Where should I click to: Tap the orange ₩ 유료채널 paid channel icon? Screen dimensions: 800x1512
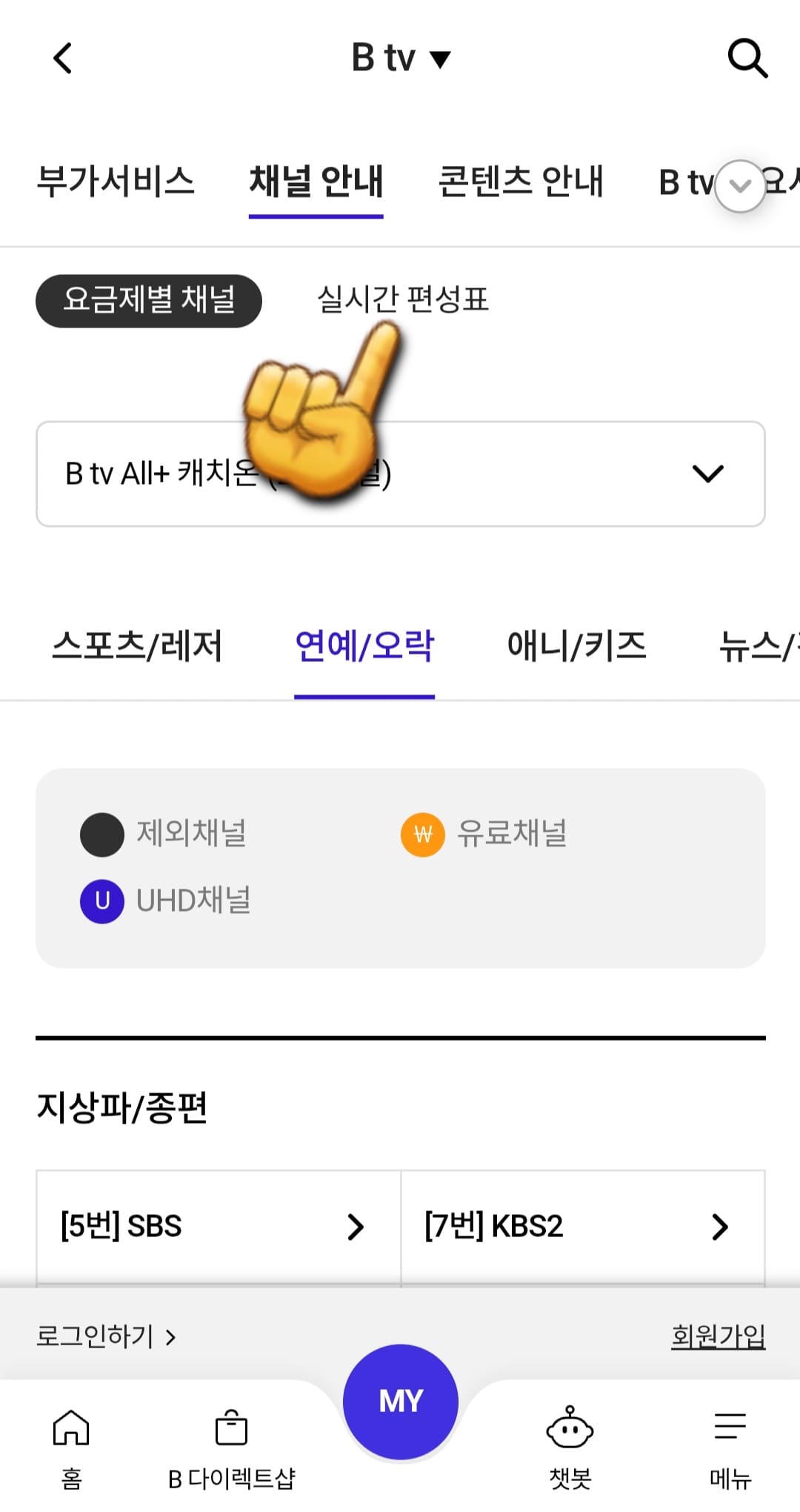click(x=422, y=835)
